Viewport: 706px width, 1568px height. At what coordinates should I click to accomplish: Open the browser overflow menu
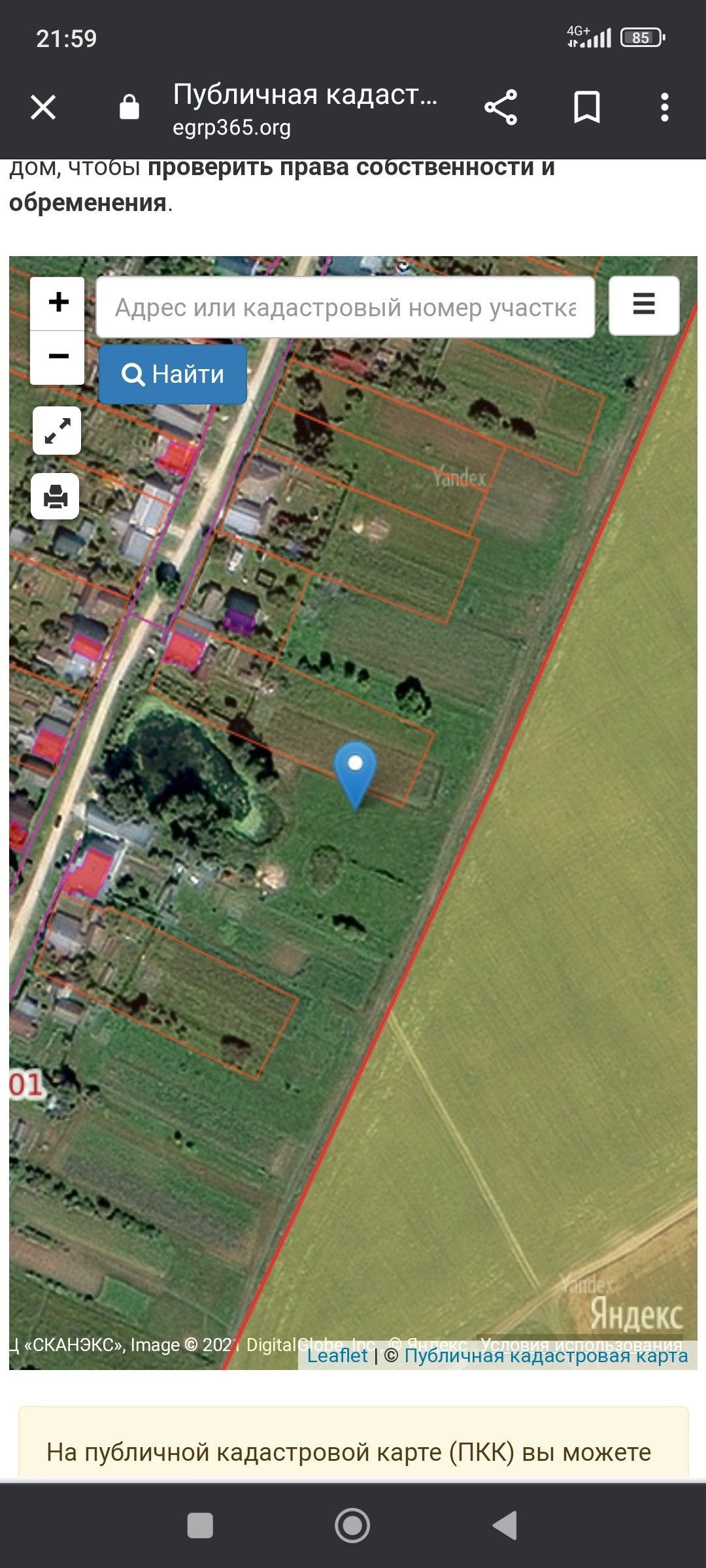coord(664,107)
